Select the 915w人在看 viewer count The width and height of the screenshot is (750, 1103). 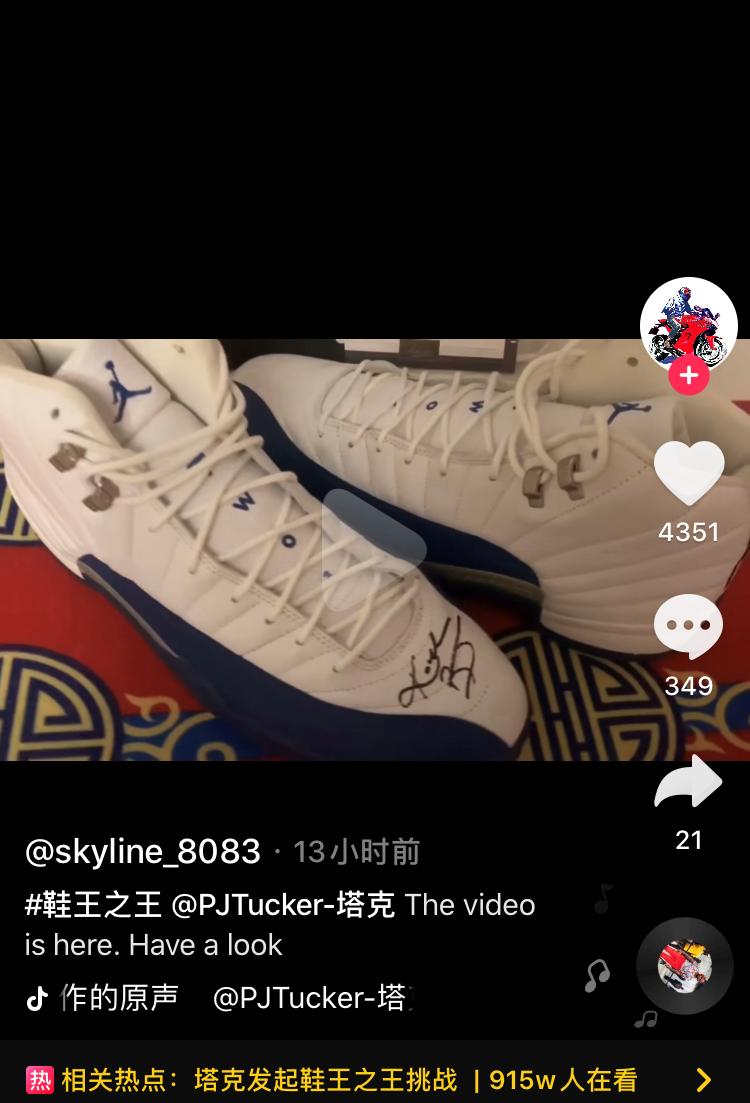[x=562, y=1080]
